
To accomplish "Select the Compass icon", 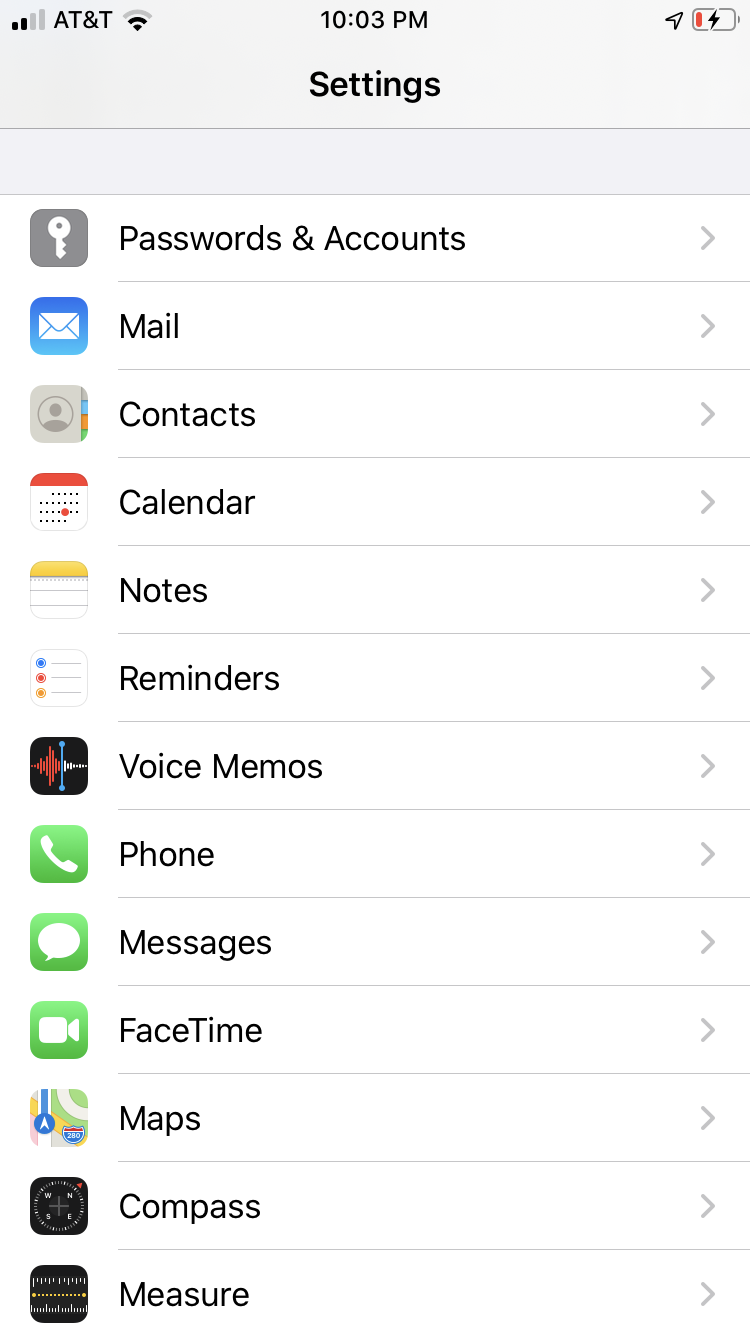I will pyautogui.click(x=58, y=1206).
